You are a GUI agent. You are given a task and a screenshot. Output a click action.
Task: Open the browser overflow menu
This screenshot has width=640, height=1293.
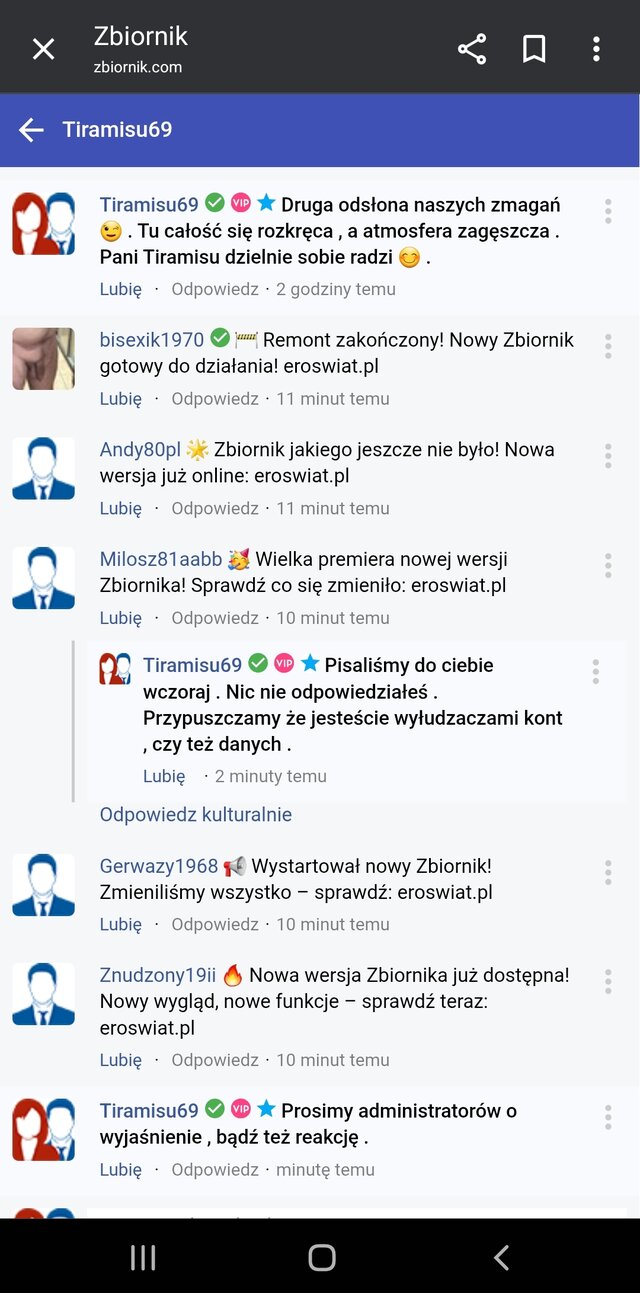(x=596, y=48)
